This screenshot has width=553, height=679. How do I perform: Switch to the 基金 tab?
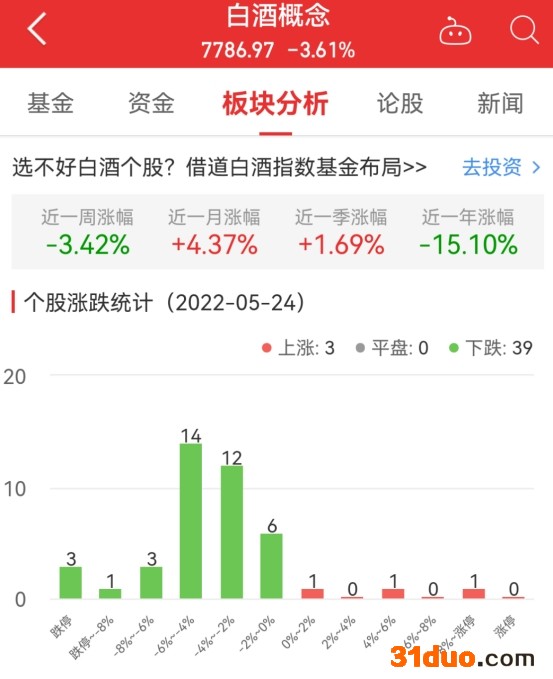point(51,103)
